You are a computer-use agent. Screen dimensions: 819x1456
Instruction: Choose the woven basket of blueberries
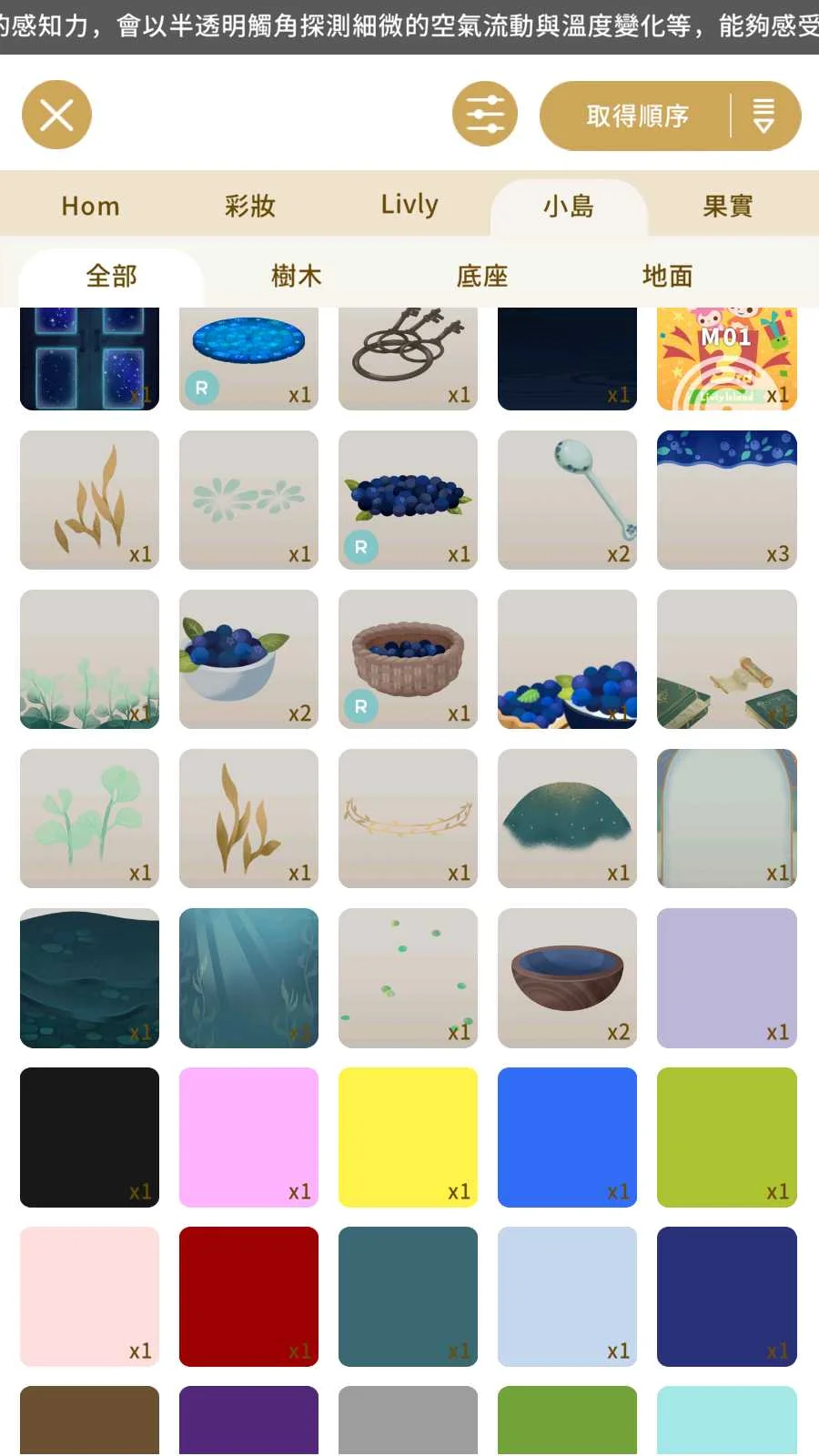click(x=408, y=659)
